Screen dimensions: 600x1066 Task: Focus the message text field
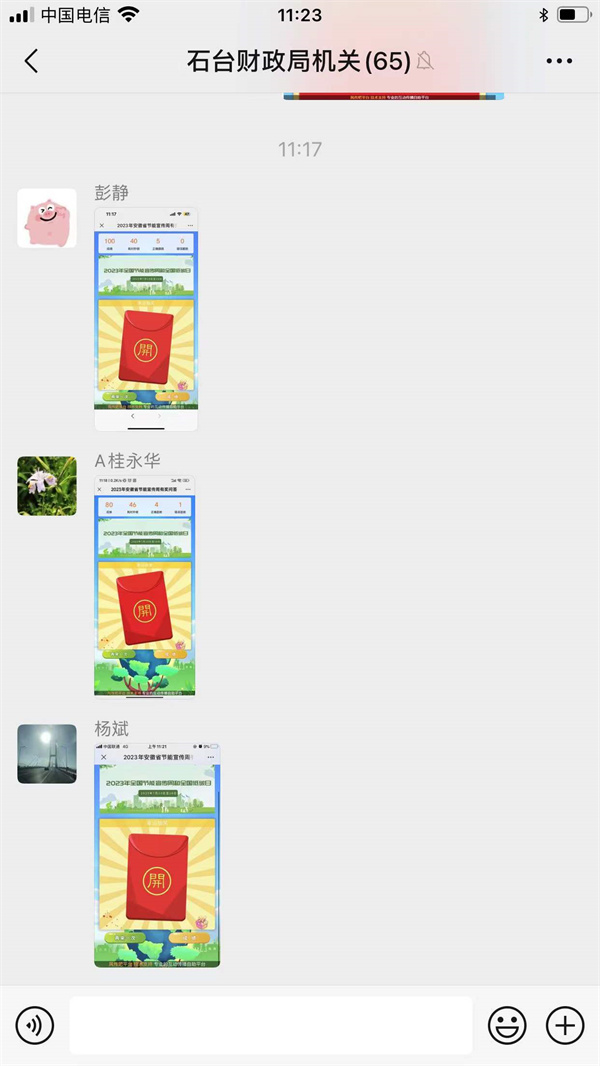tap(270, 1025)
